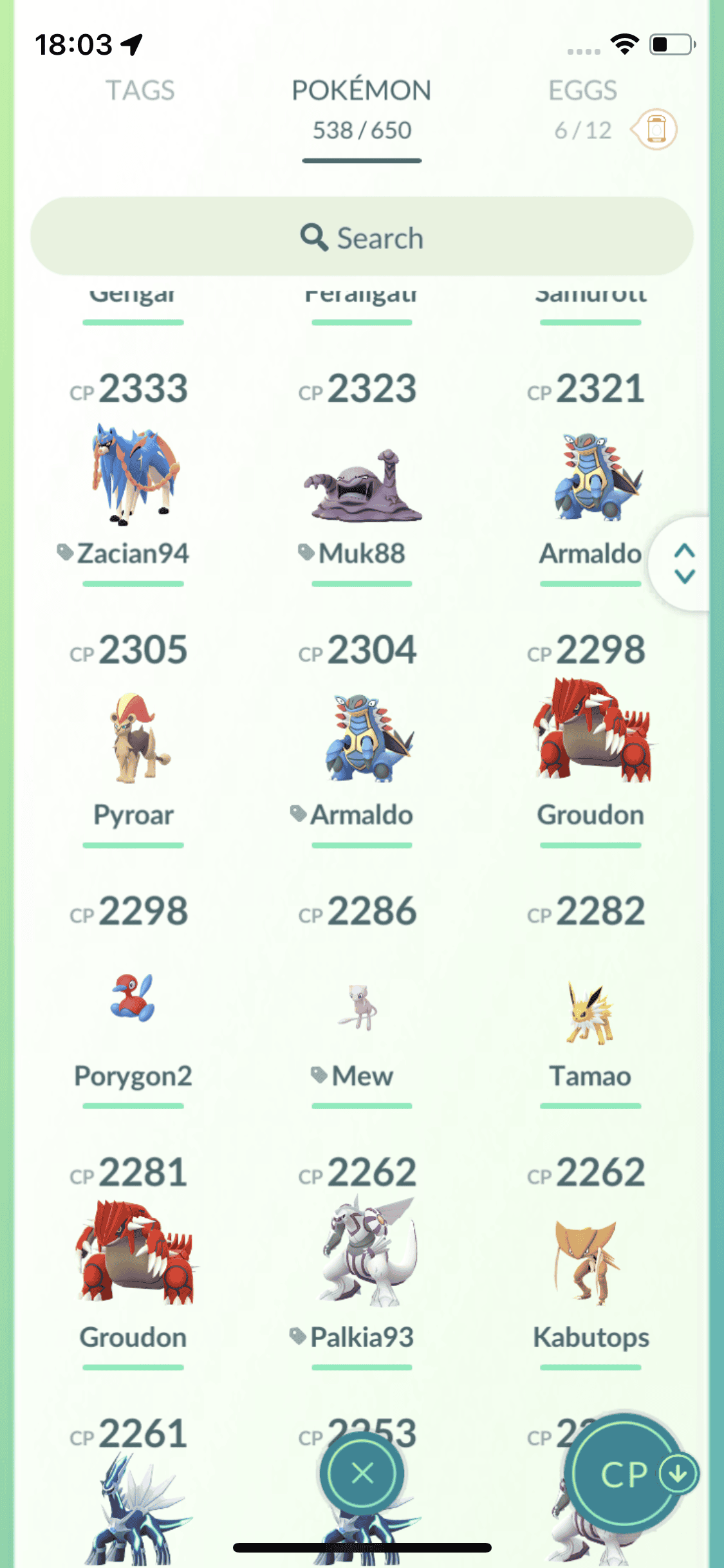View Palkia93 with CP 2262
724x1568 pixels.
(x=362, y=1252)
